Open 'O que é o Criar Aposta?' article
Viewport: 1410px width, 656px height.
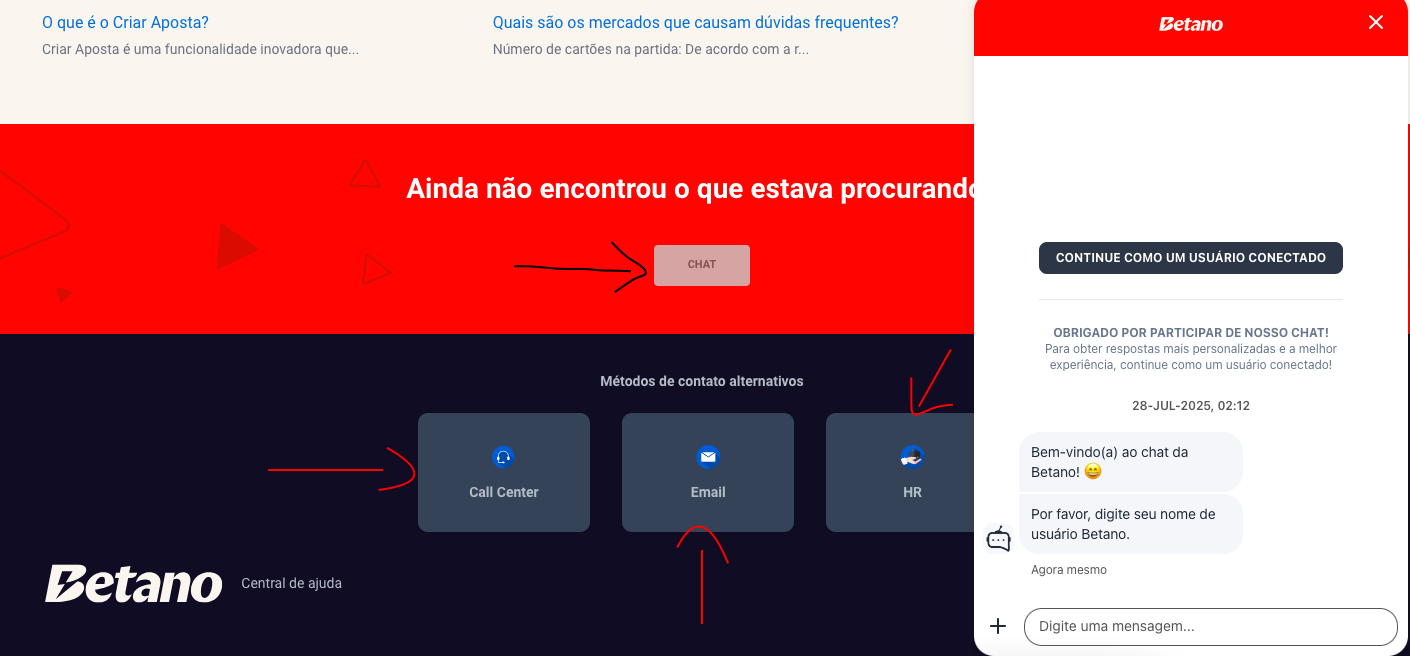pos(125,22)
